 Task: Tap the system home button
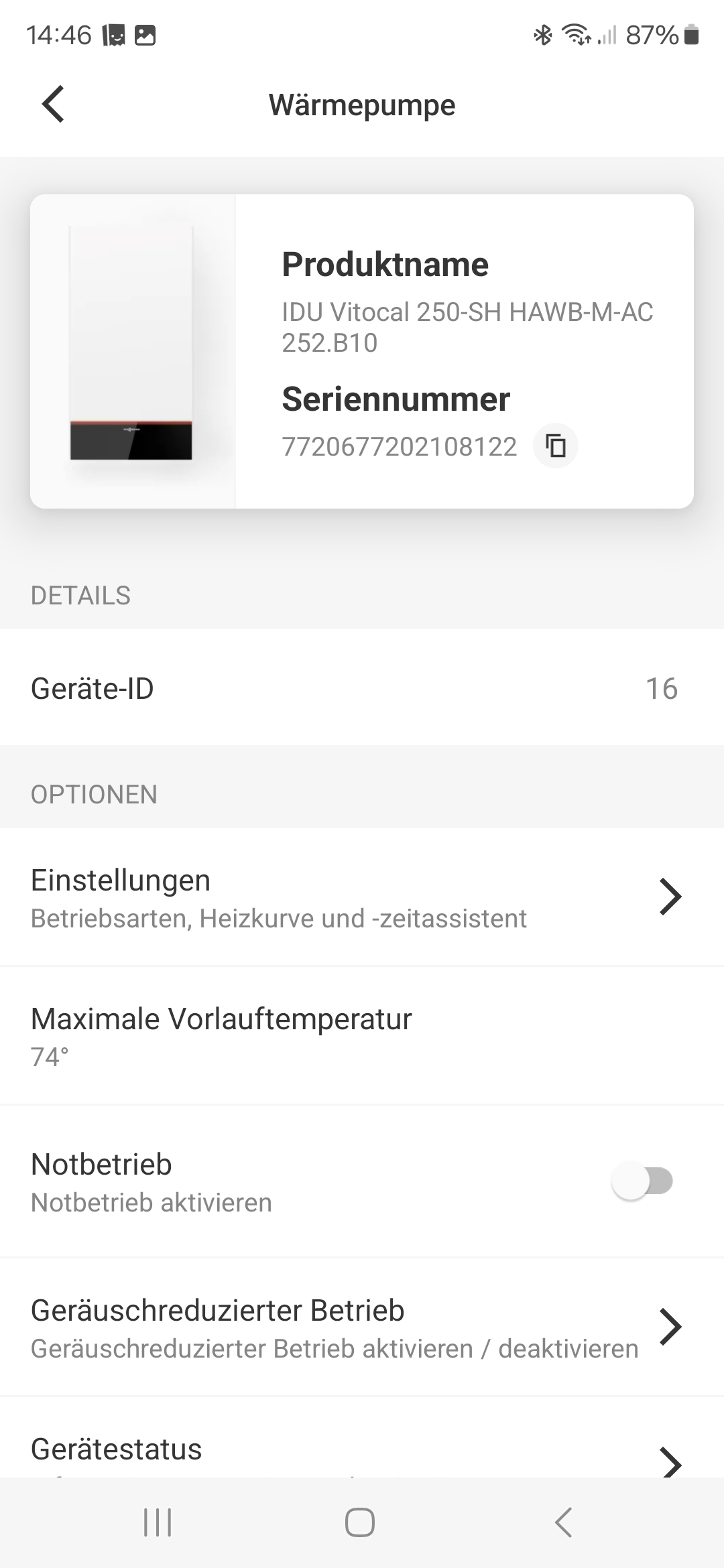[x=360, y=1522]
